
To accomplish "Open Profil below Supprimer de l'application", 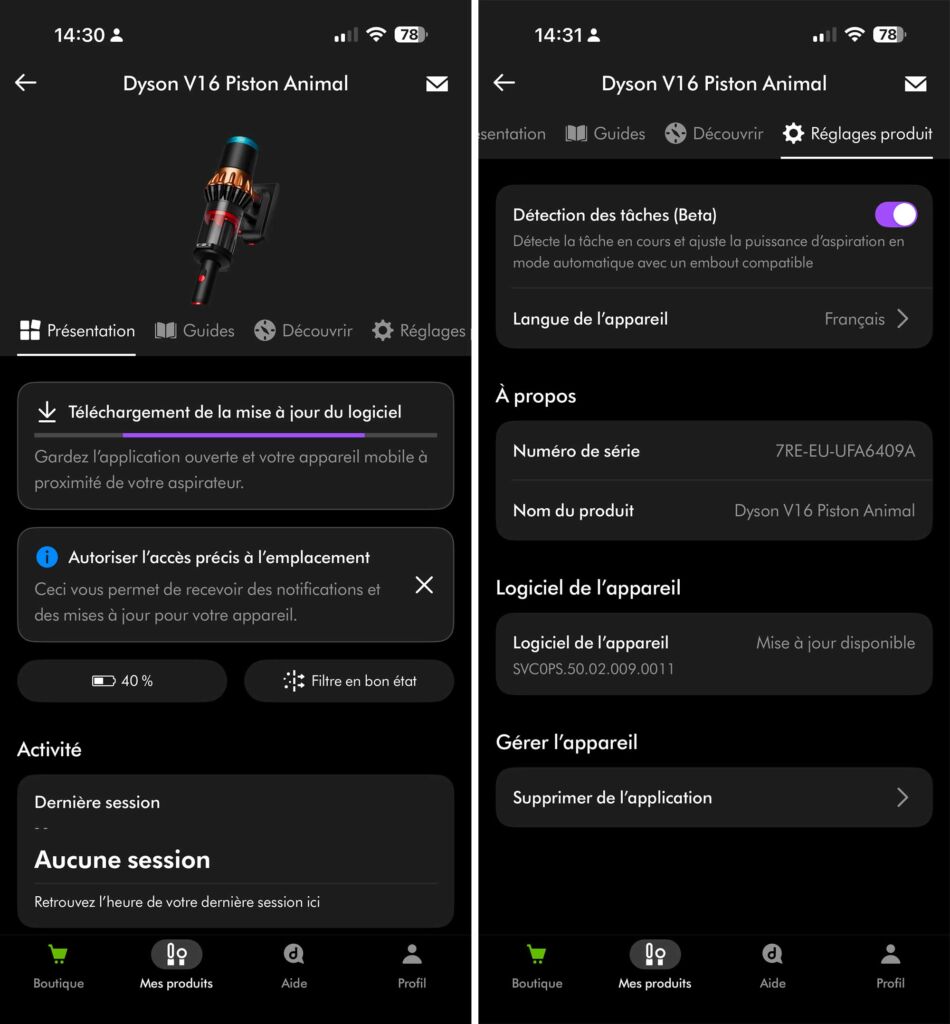I will pos(890,966).
